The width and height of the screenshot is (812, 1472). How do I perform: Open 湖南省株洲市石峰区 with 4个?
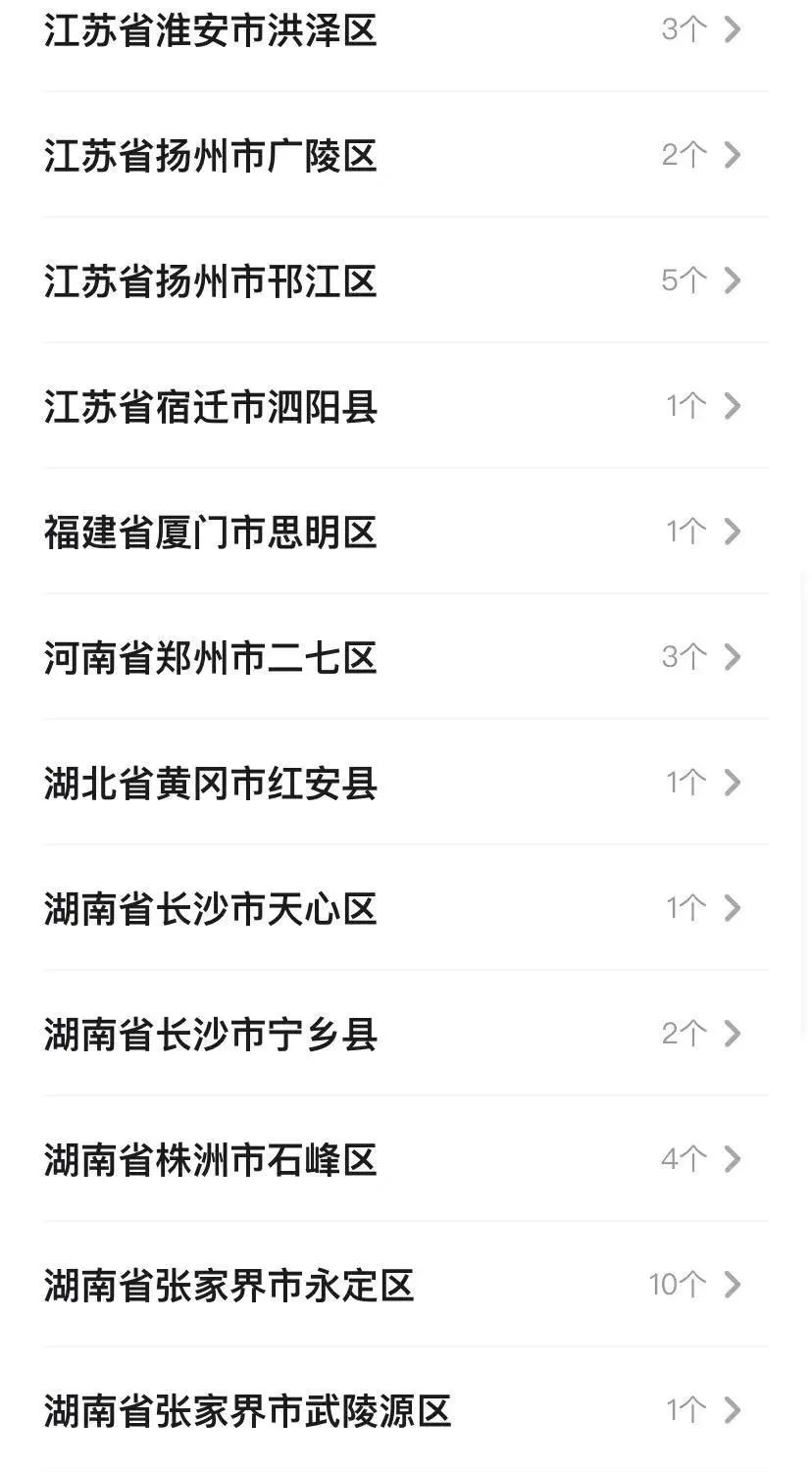click(x=406, y=1159)
